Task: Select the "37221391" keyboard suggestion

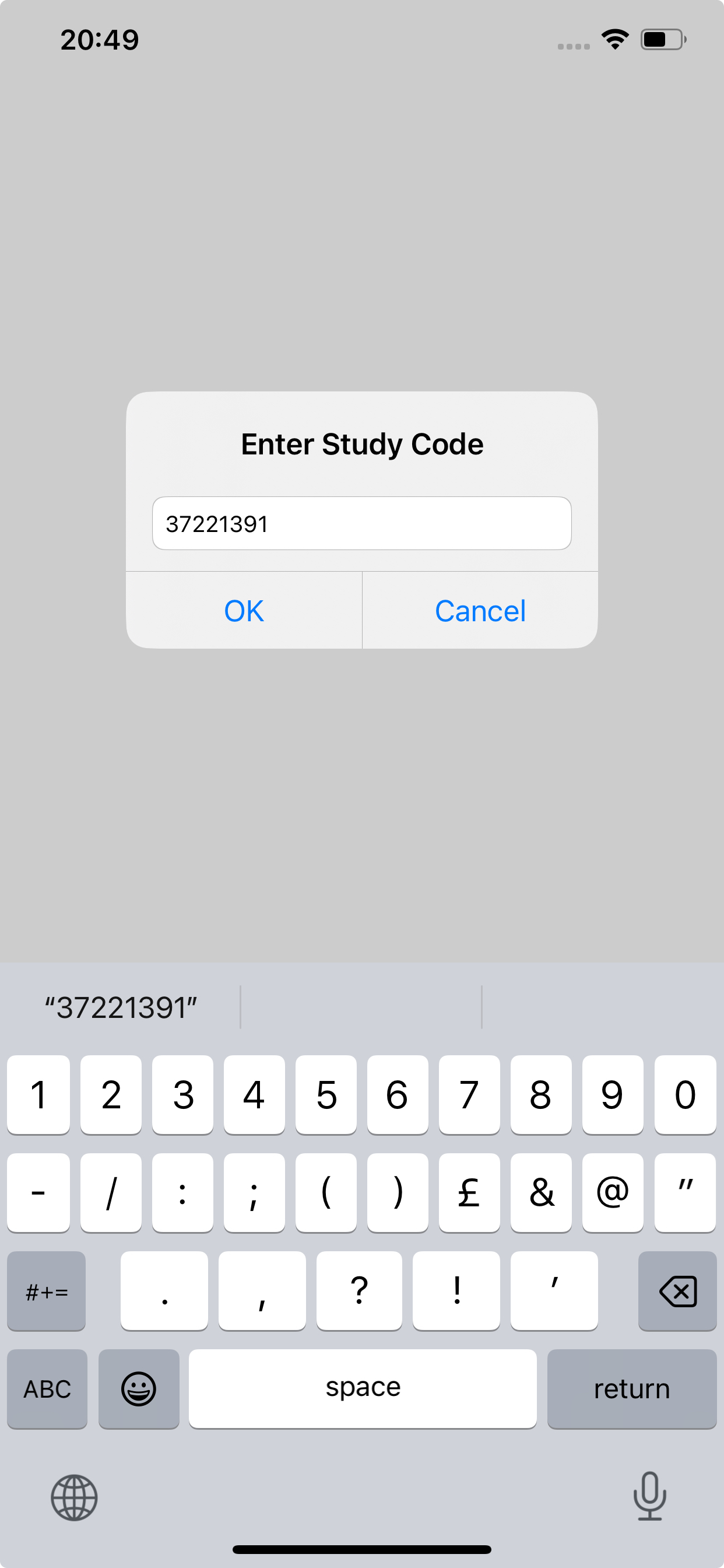Action: [121, 1007]
